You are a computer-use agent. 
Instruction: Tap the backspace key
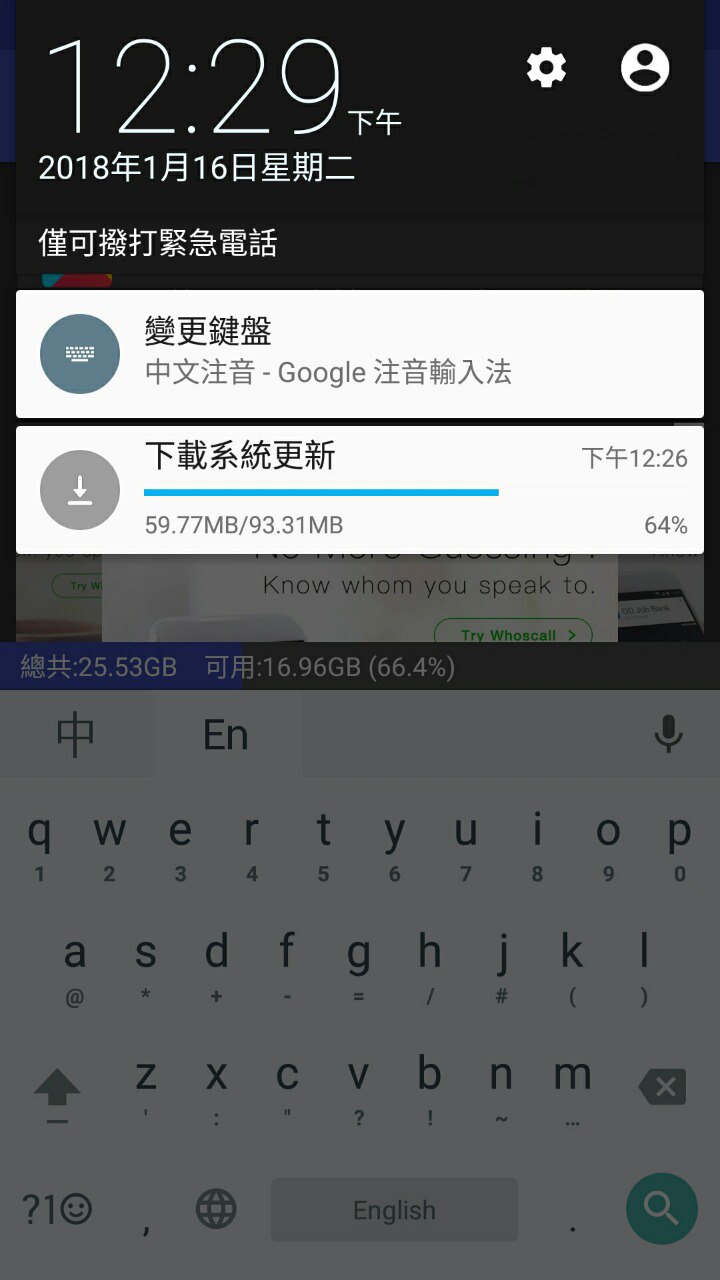662,1087
